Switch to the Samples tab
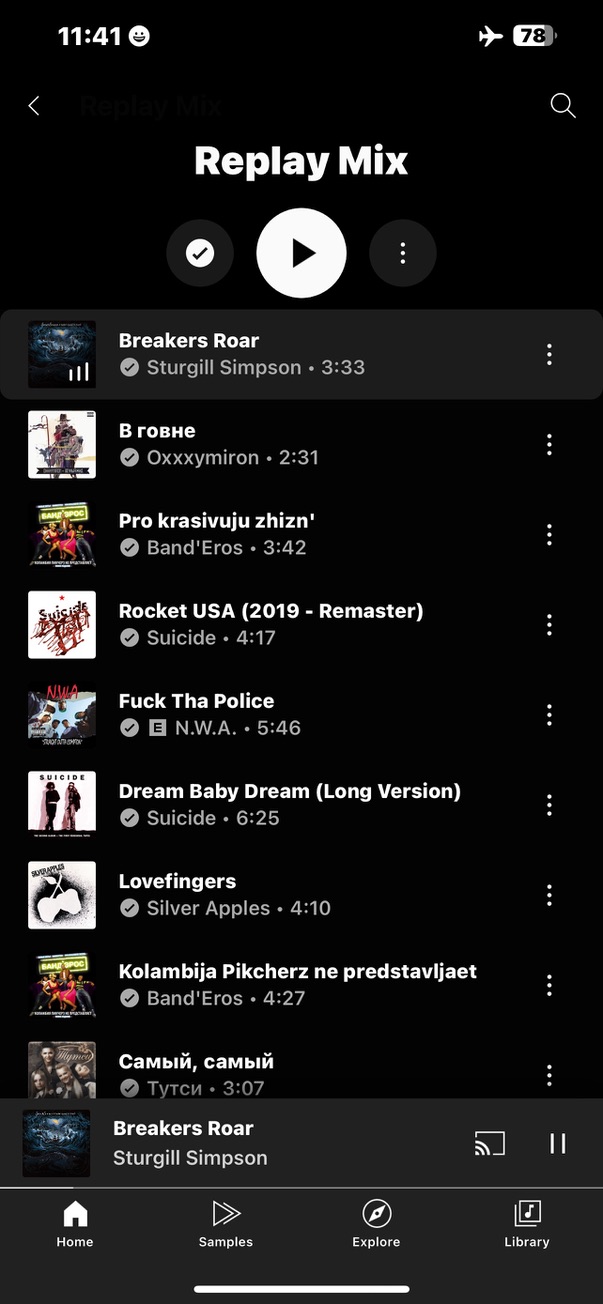The width and height of the screenshot is (603, 1304). point(226,1224)
